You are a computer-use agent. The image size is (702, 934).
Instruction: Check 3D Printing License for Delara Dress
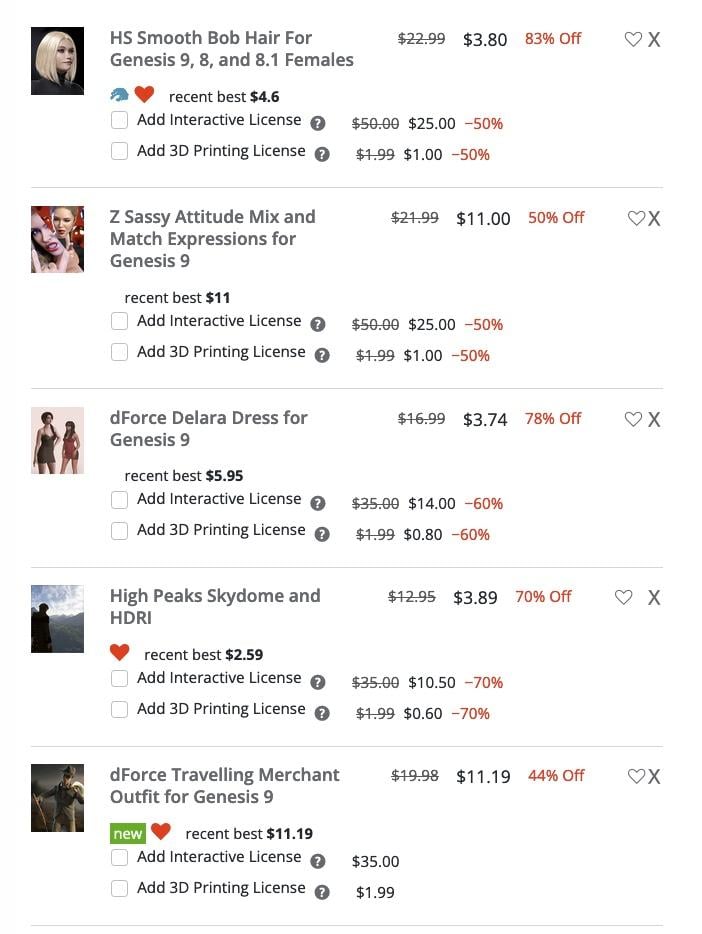click(x=120, y=530)
